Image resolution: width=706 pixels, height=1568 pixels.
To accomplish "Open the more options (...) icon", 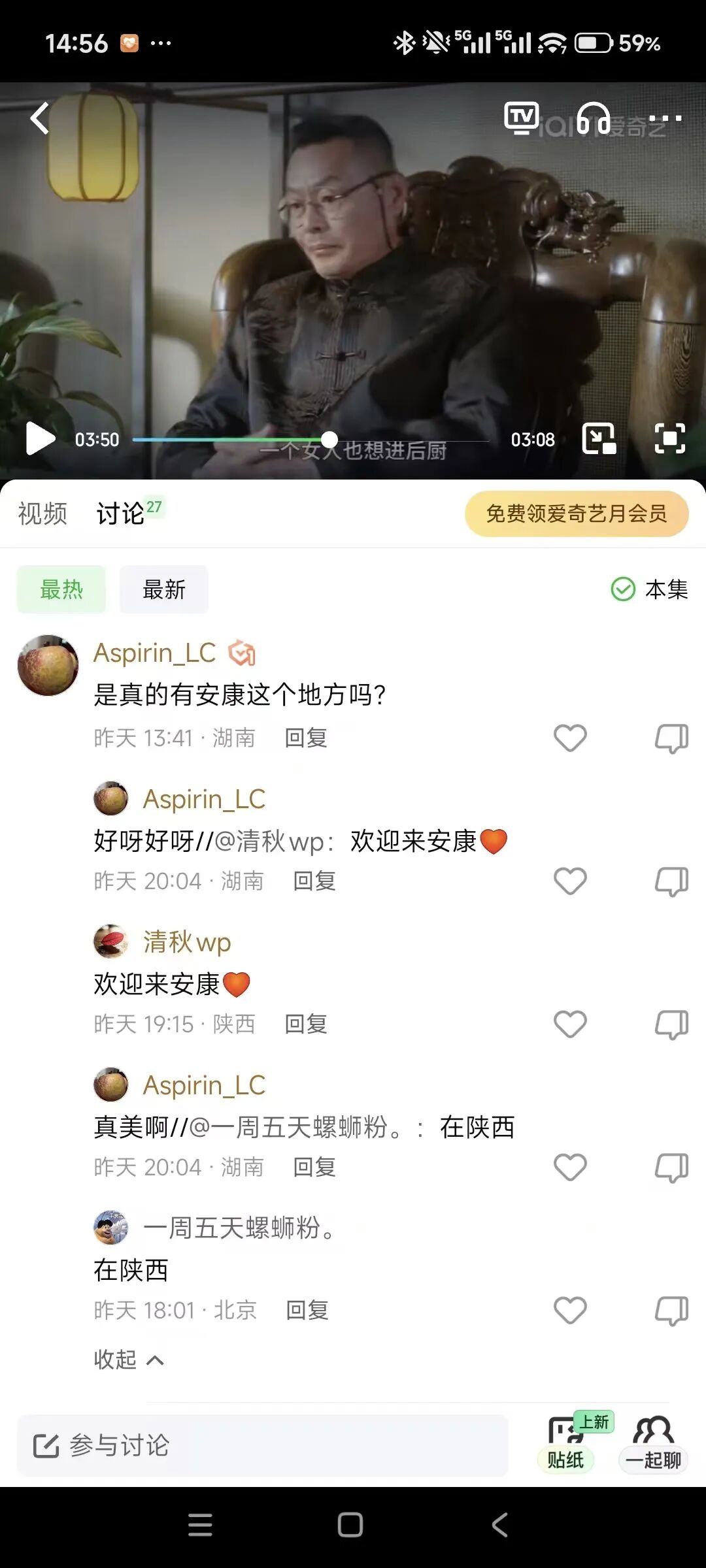I will [x=665, y=118].
